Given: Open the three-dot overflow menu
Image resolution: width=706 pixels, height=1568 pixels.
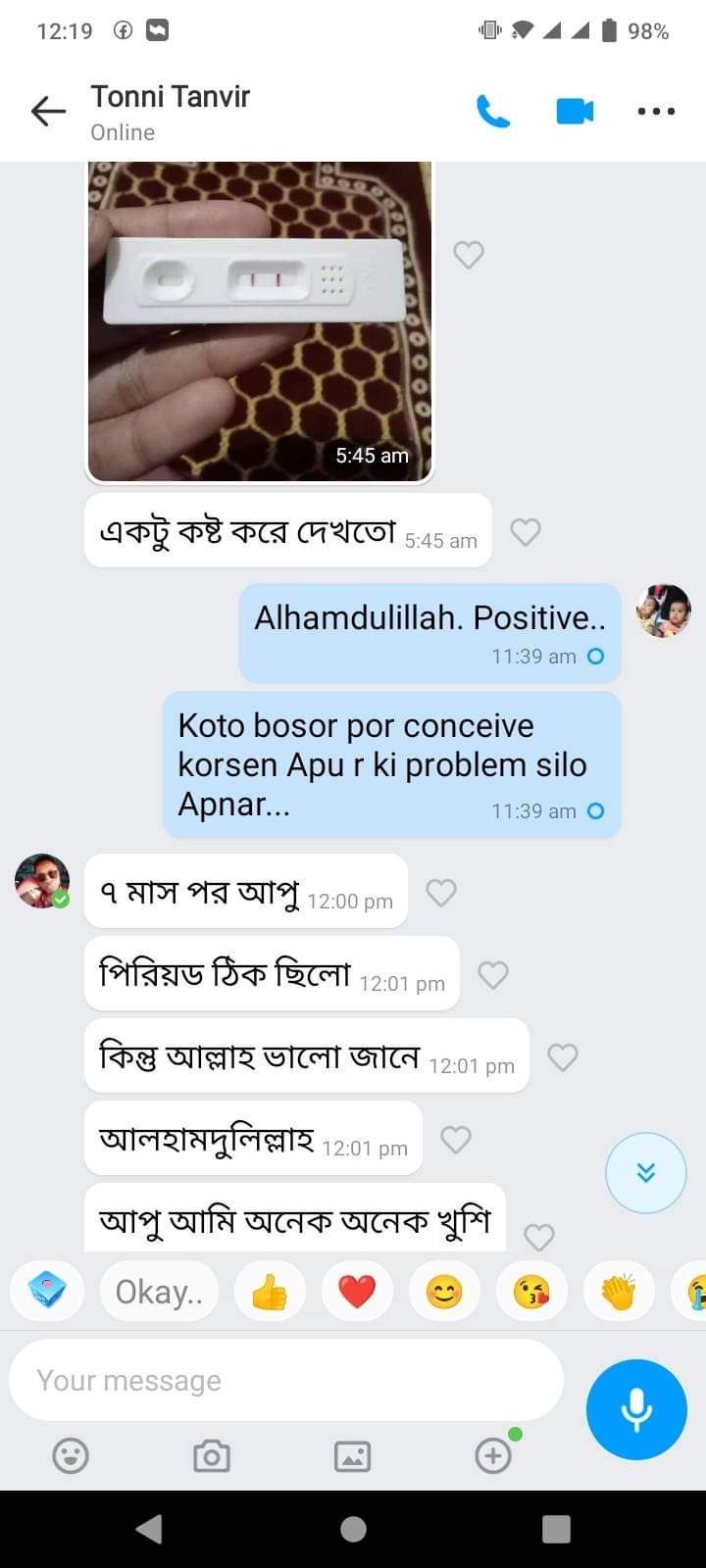Looking at the screenshot, I should click(x=655, y=112).
